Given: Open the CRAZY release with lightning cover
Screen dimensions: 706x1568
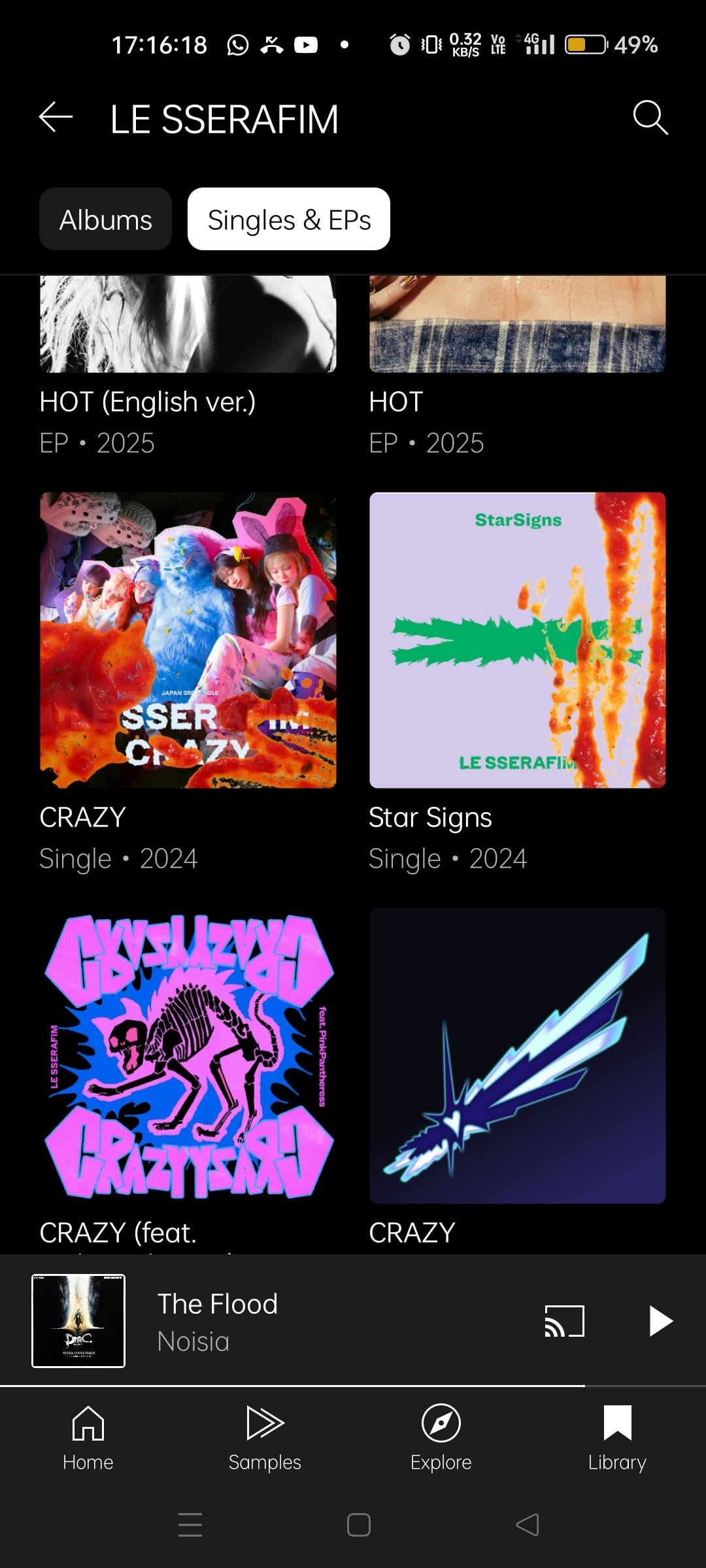Looking at the screenshot, I should (x=517, y=1055).
